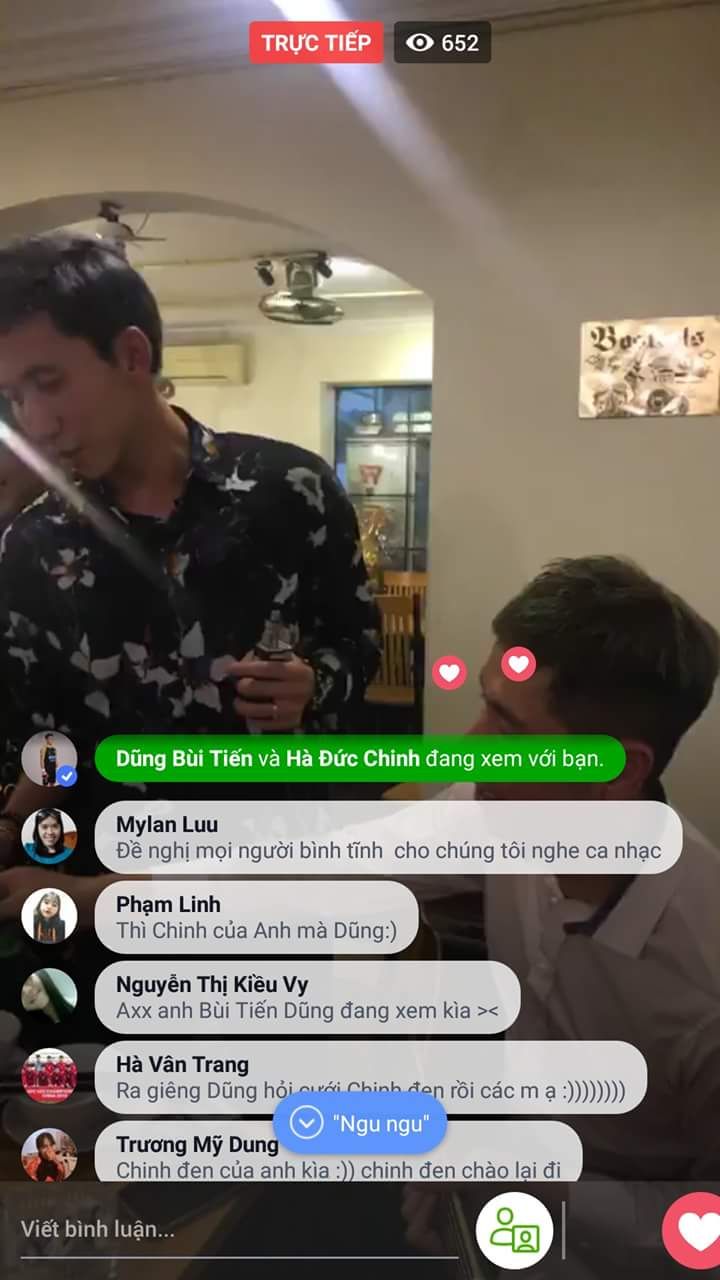The image size is (720, 1280).
Task: Open Mylan Luu's profile from her comment
Action: pyautogui.click(x=49, y=836)
